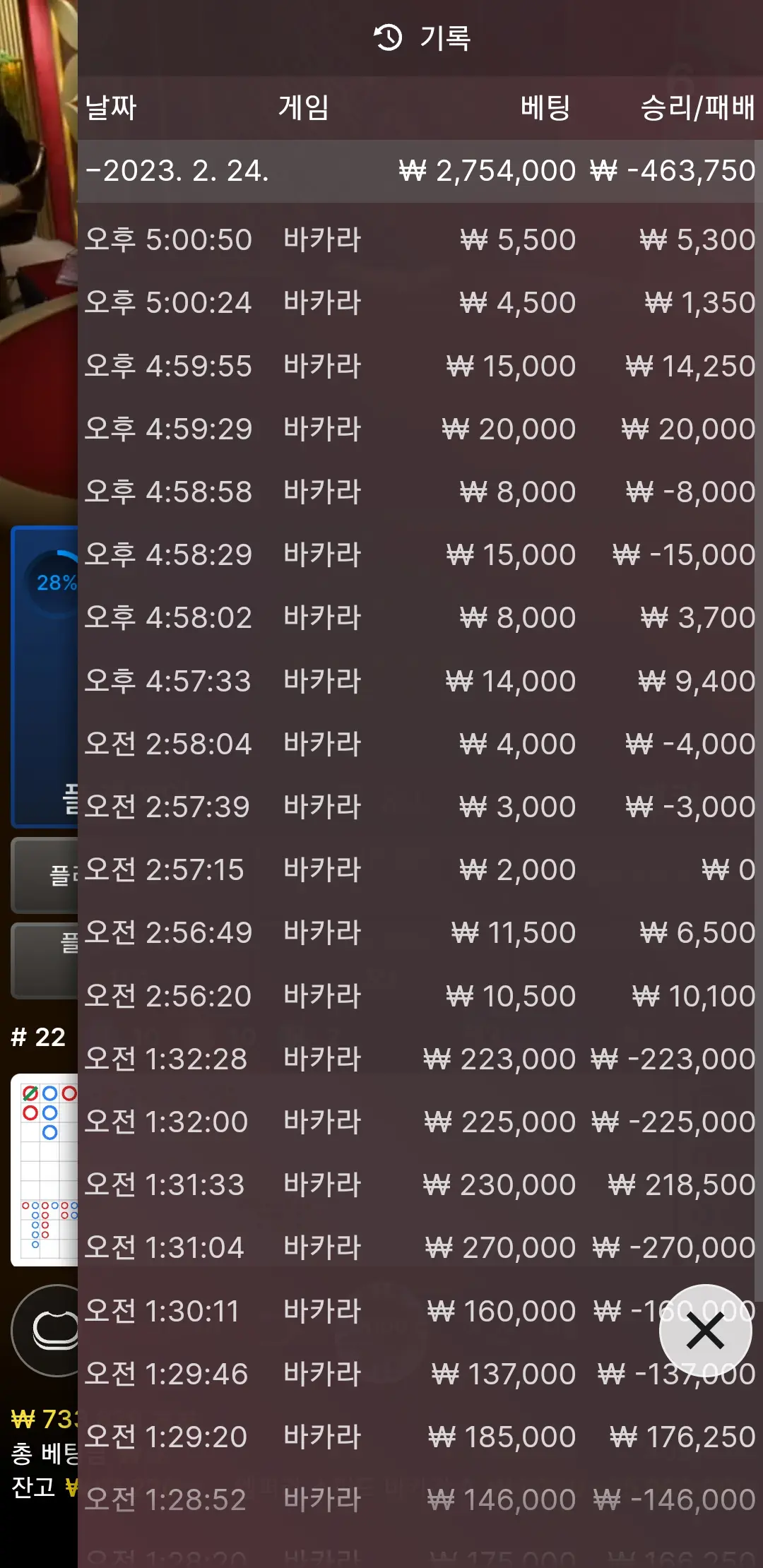Open the 오전 1:32:00 ₩225,000 bet record
The width and height of the screenshot is (763, 1568).
click(x=420, y=1122)
